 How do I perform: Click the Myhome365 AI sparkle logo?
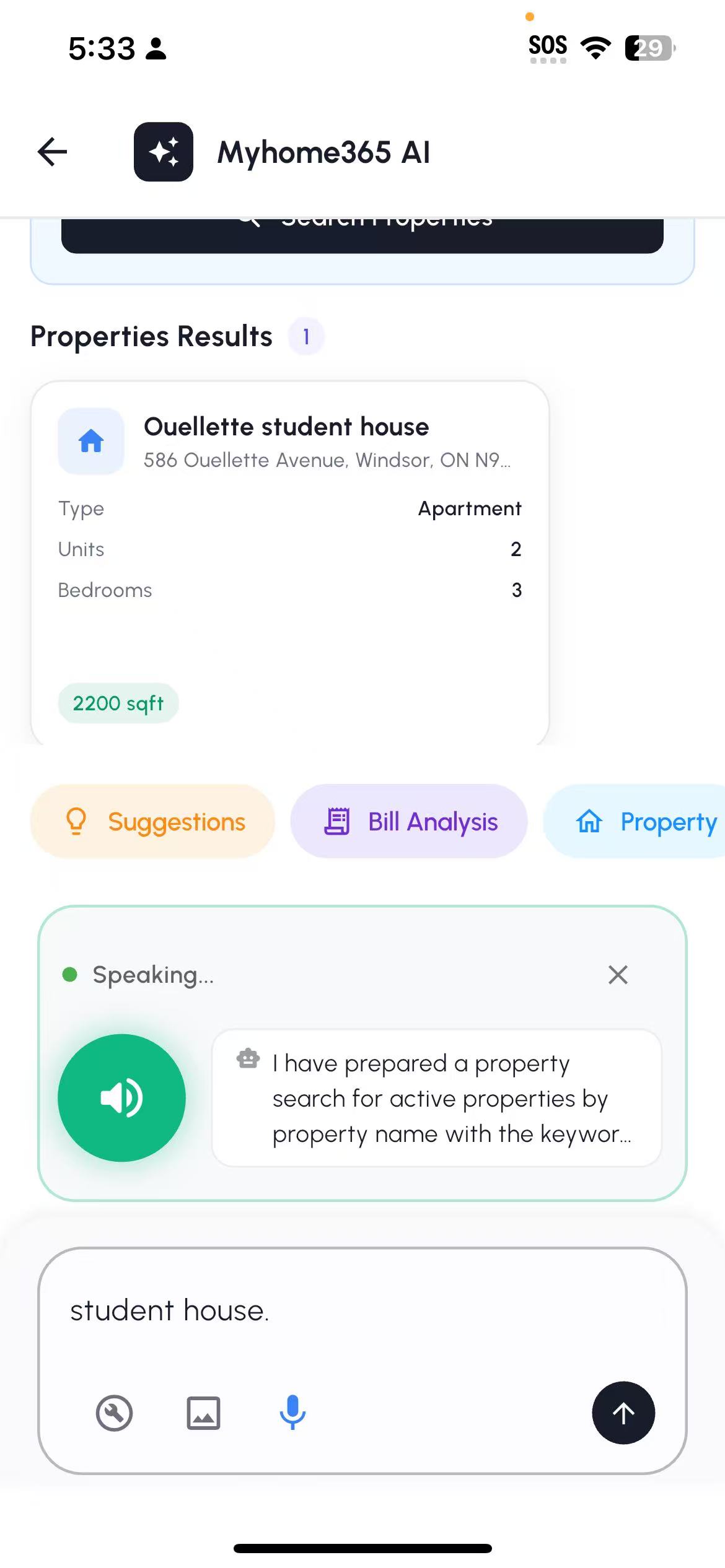(164, 152)
